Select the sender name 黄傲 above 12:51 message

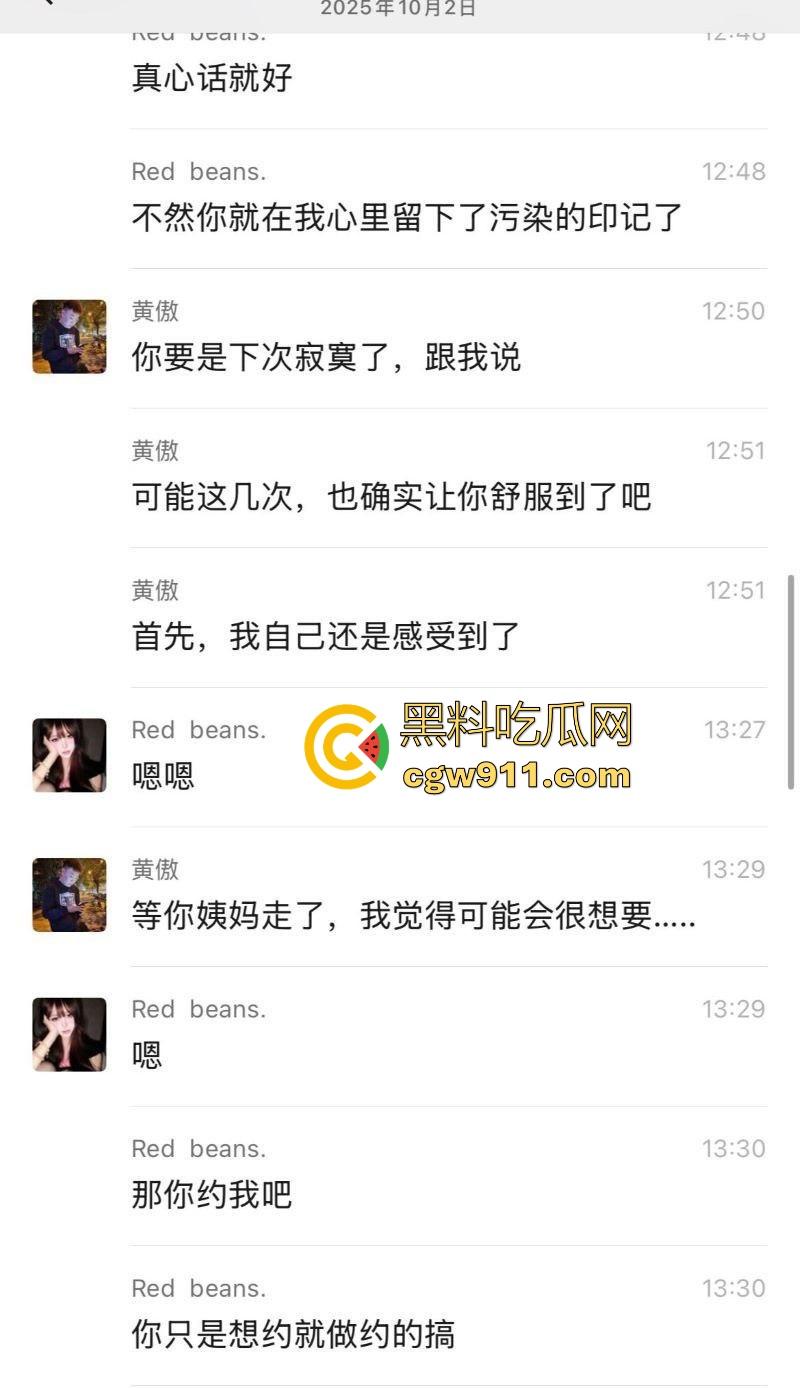click(156, 451)
